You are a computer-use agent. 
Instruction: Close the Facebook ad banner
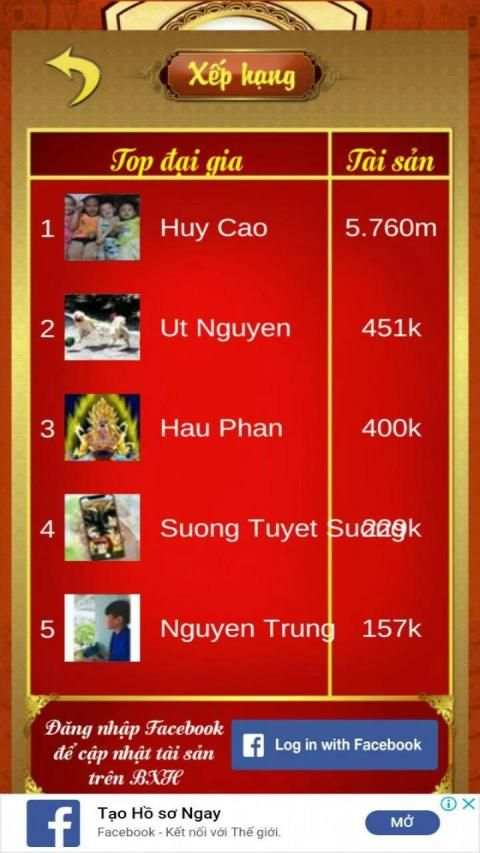[469, 803]
